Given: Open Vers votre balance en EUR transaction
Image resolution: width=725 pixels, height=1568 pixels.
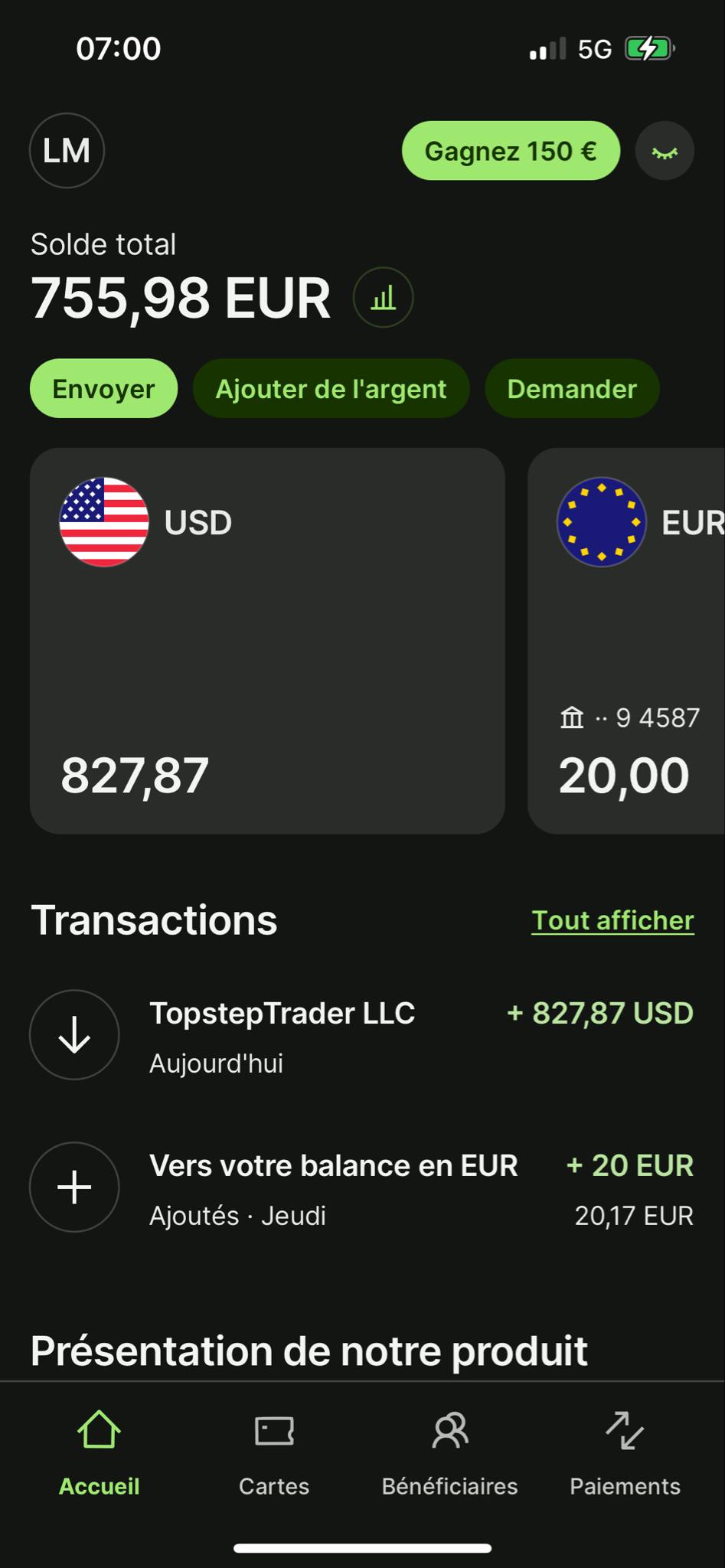Looking at the screenshot, I should pyautogui.click(x=361, y=1187).
